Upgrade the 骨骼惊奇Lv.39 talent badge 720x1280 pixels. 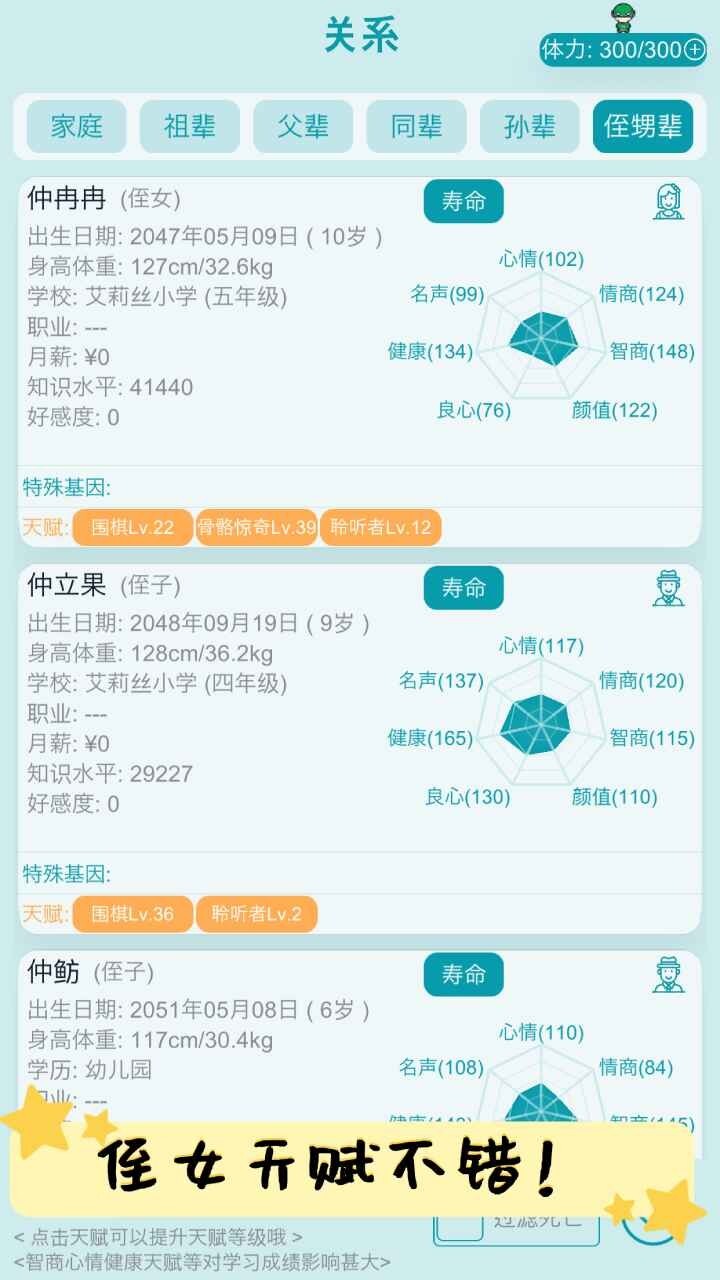(x=258, y=525)
